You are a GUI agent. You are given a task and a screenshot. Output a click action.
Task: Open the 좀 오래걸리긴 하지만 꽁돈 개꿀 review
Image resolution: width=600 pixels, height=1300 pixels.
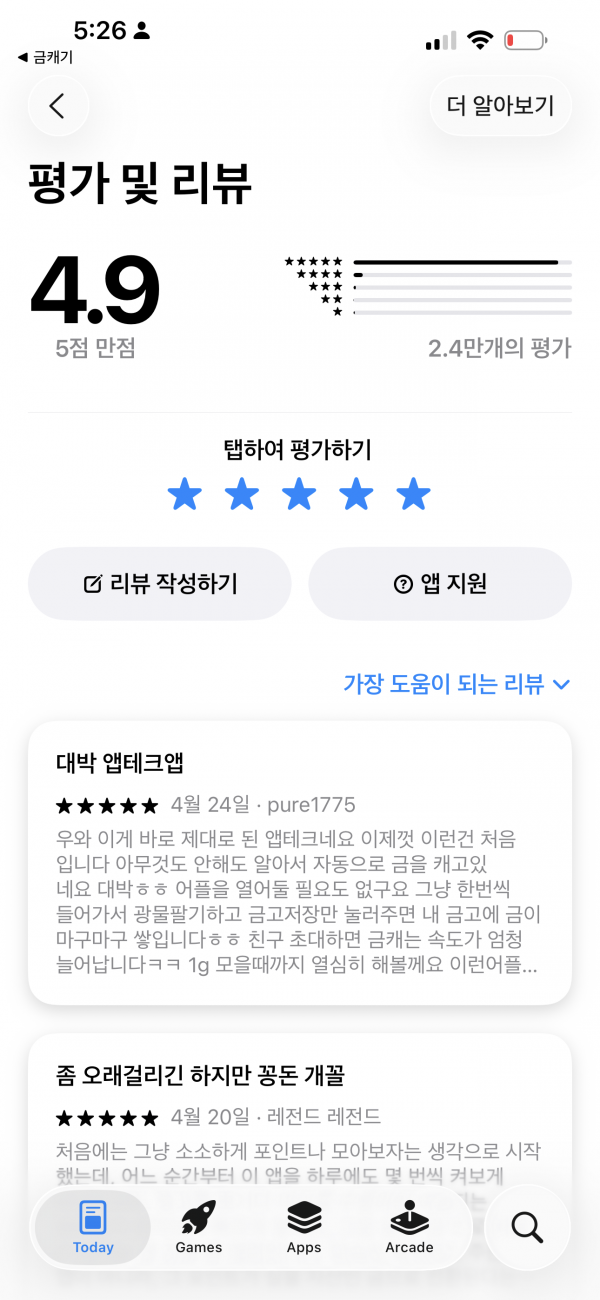click(x=300, y=1110)
